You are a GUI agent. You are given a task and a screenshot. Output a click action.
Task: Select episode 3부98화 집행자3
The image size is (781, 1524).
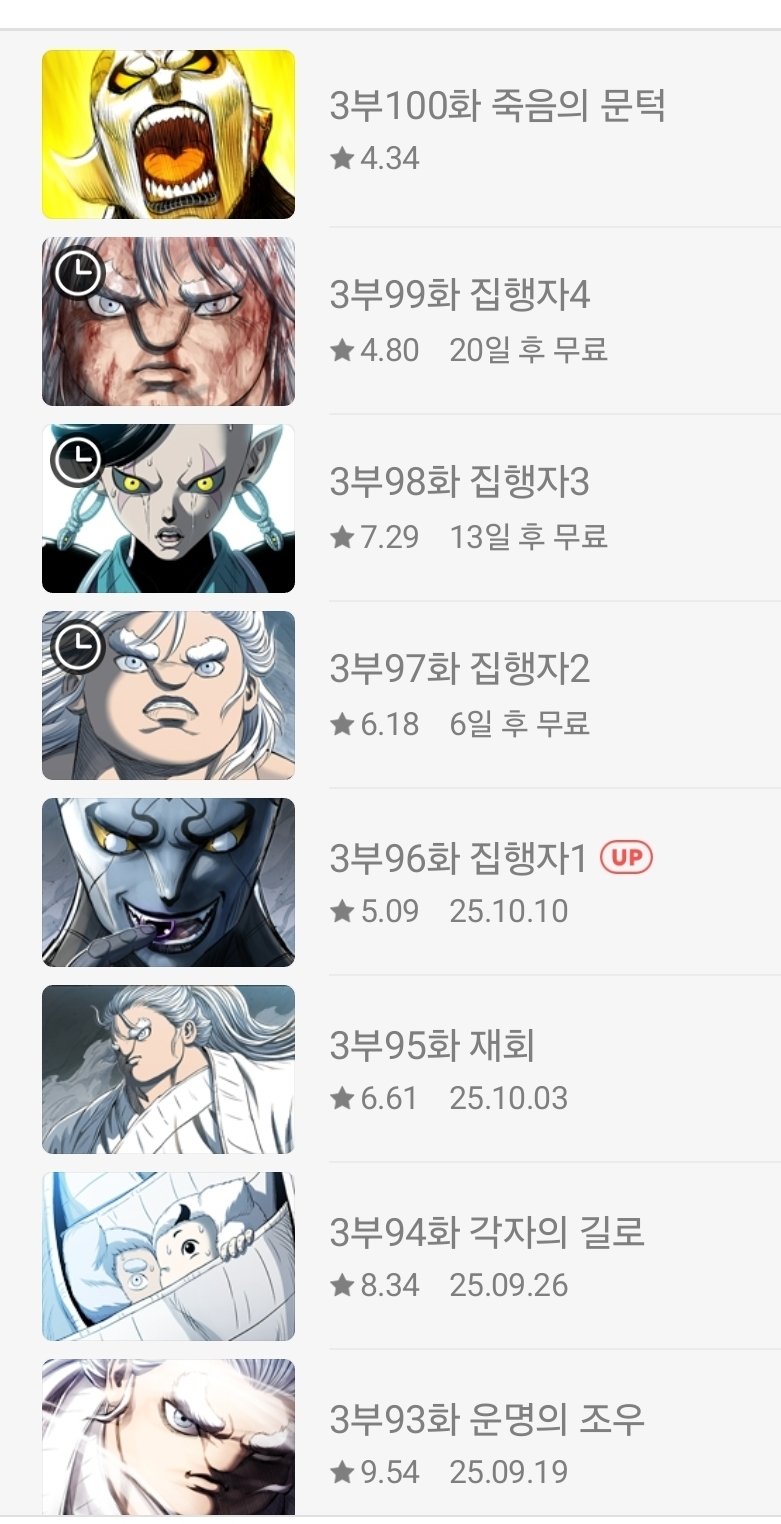click(x=460, y=483)
